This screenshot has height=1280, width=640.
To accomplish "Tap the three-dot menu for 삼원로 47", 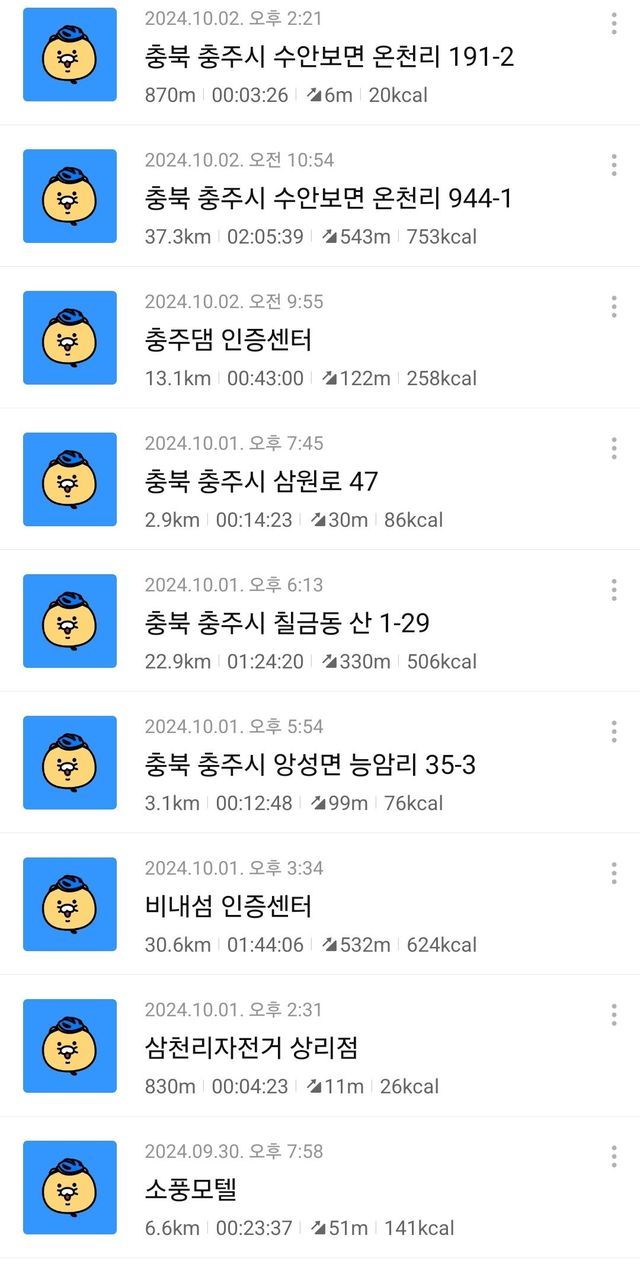I will click(x=613, y=448).
